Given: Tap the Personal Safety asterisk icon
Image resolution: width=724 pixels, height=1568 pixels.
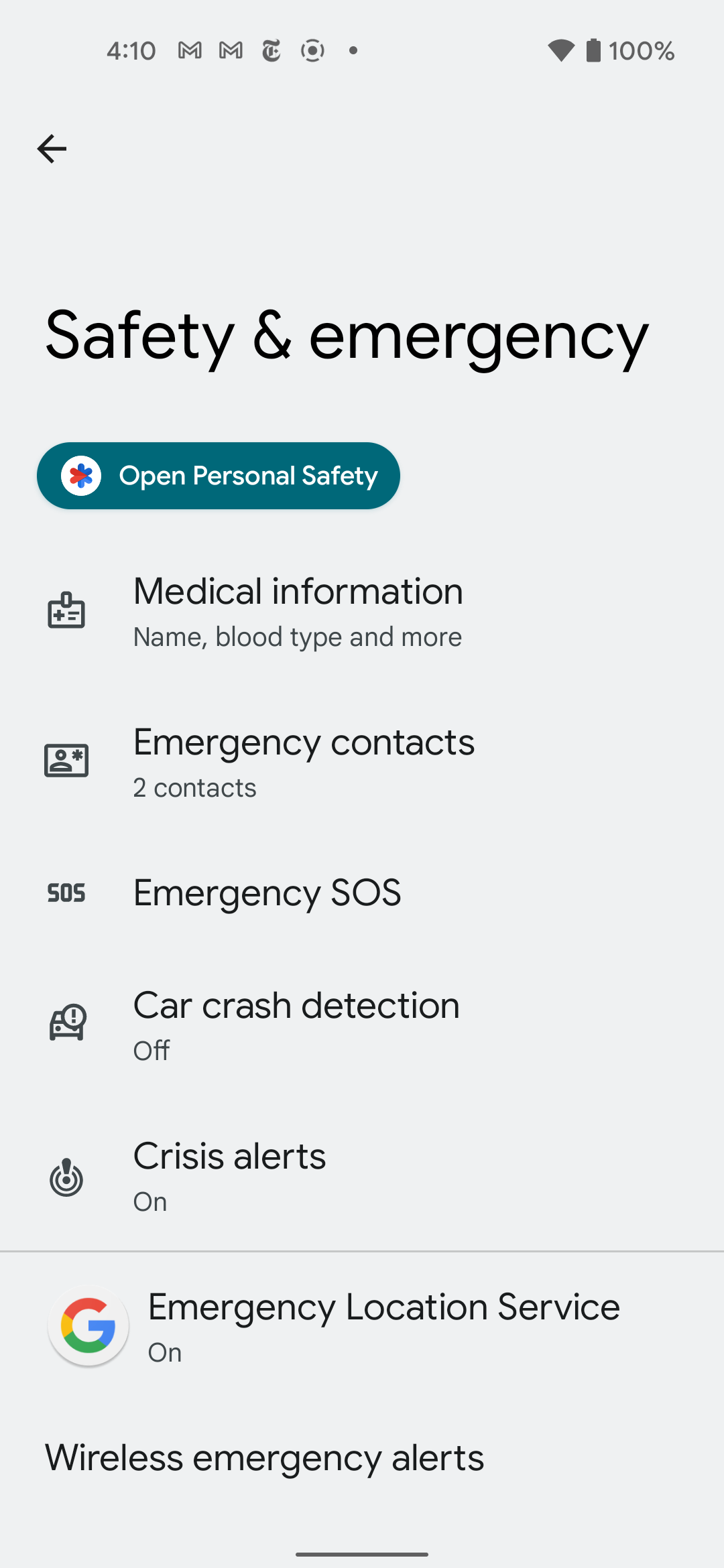Looking at the screenshot, I should click(x=81, y=475).
